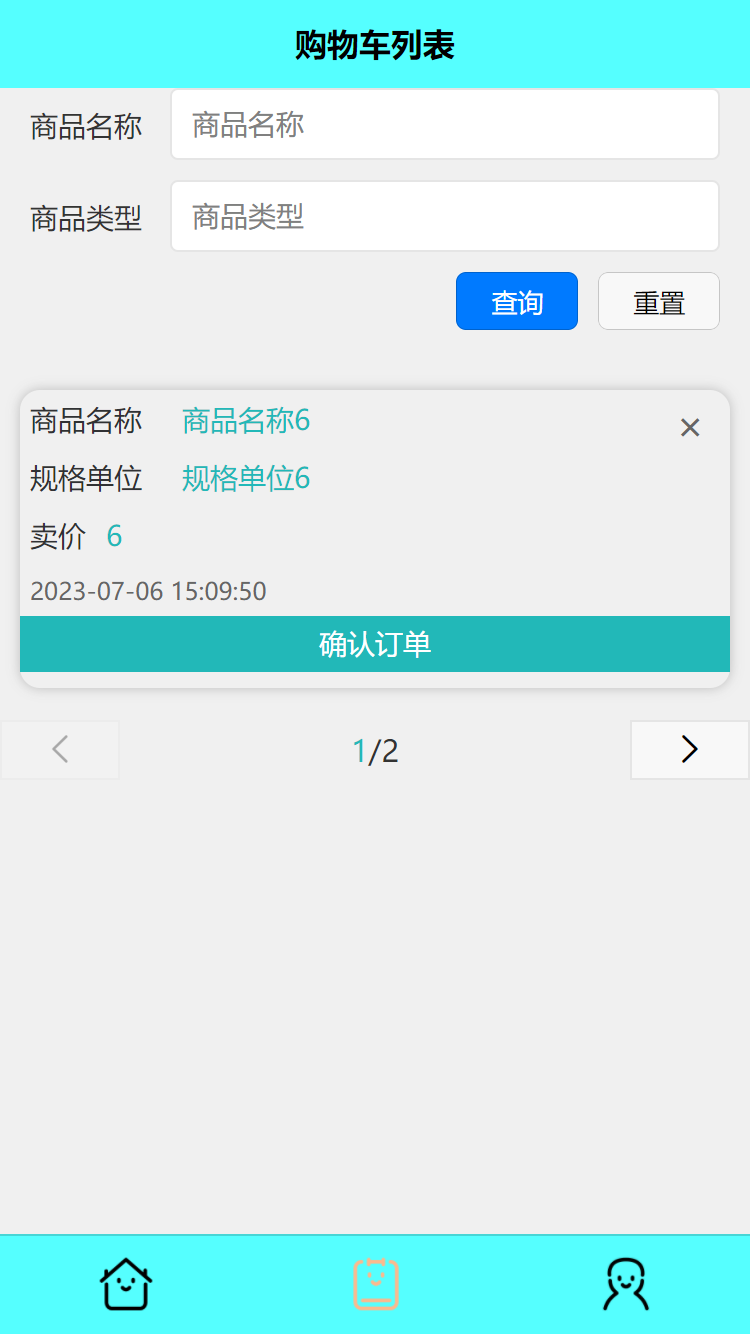Remove 商品名称6 with the X icon
The width and height of the screenshot is (750, 1334).
pyautogui.click(x=689, y=428)
